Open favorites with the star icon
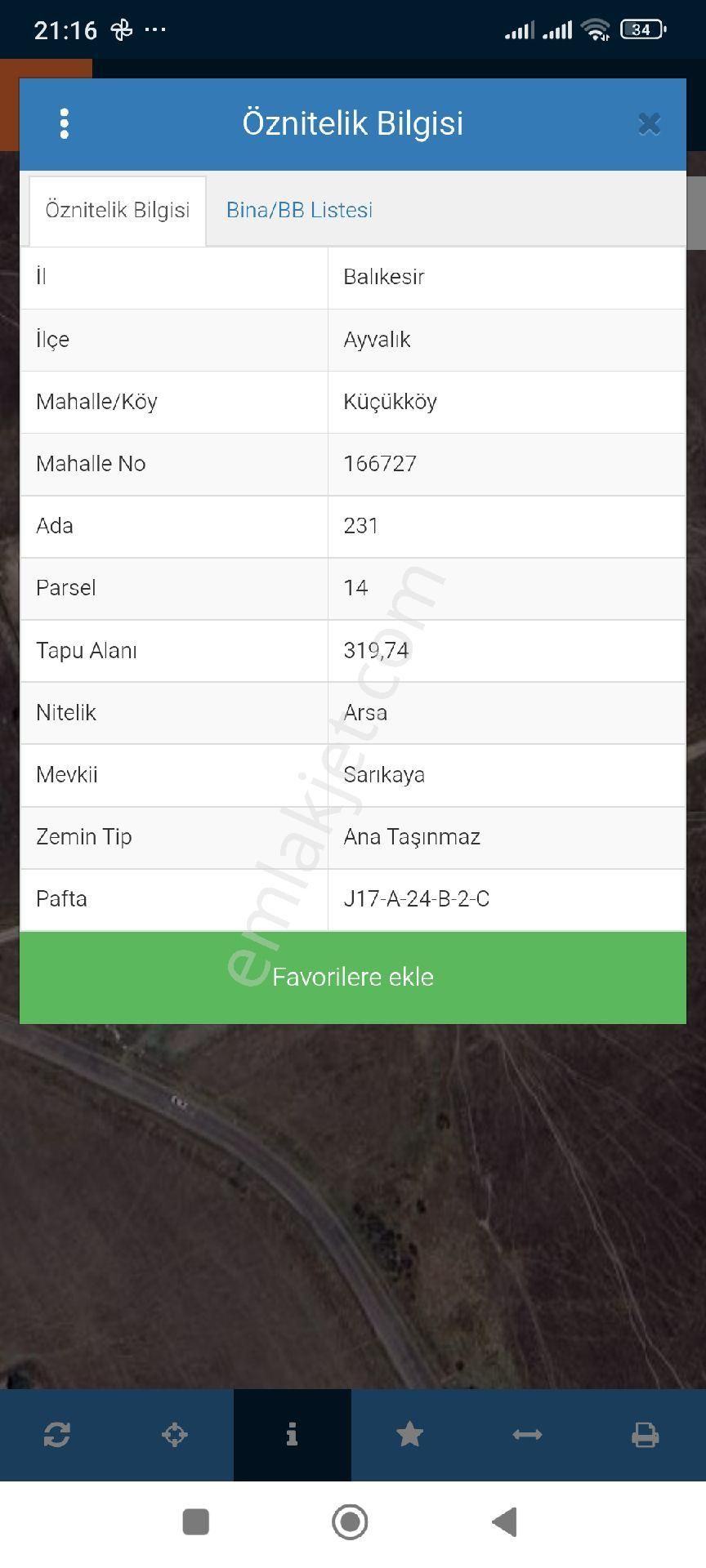706x1568 pixels. (x=409, y=1435)
